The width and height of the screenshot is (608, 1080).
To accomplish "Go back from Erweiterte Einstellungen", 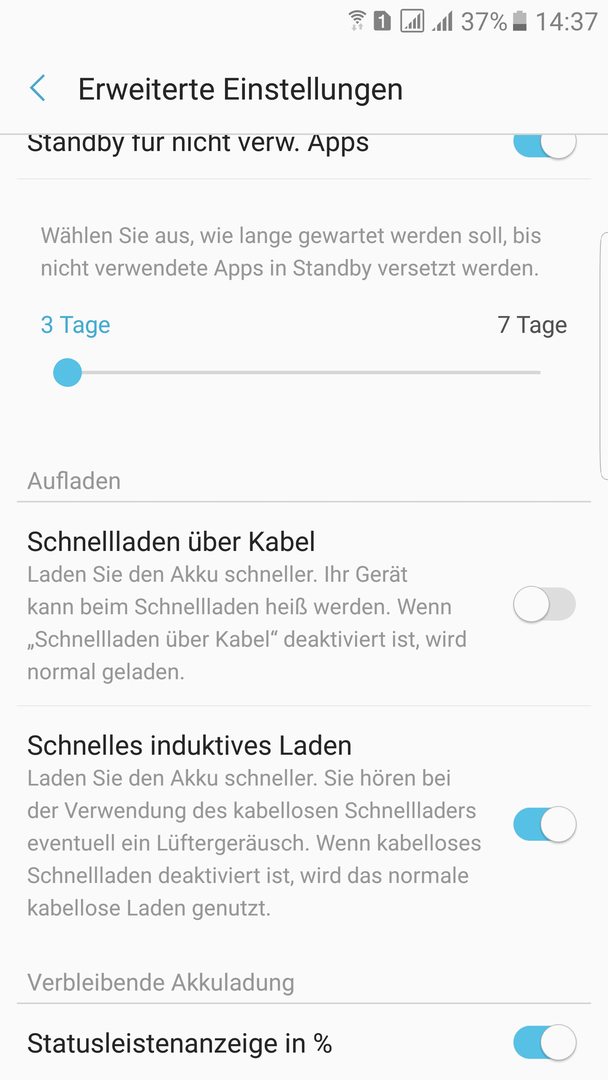I will tap(38, 89).
